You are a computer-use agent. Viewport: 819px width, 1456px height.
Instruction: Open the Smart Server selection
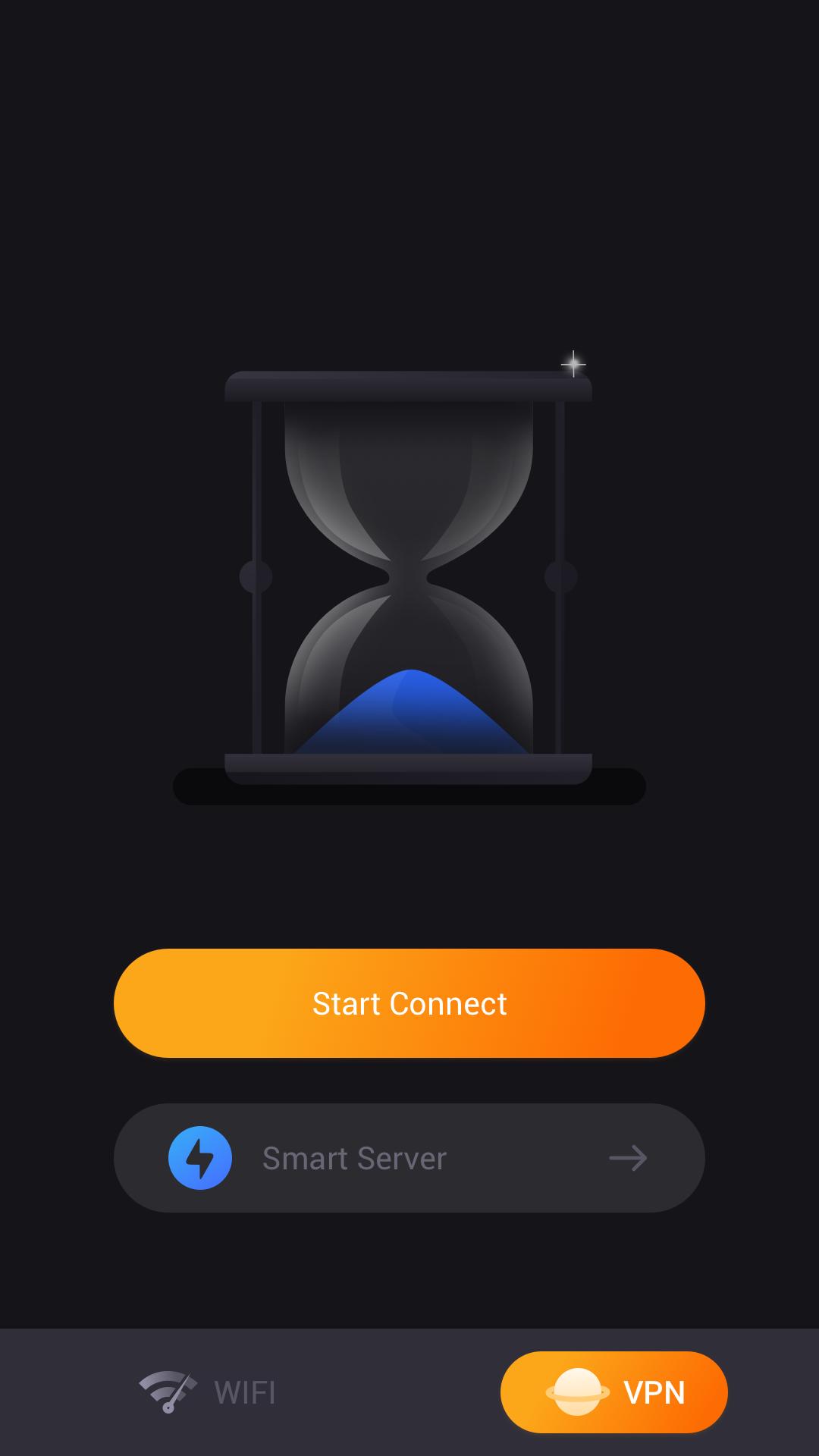409,1158
